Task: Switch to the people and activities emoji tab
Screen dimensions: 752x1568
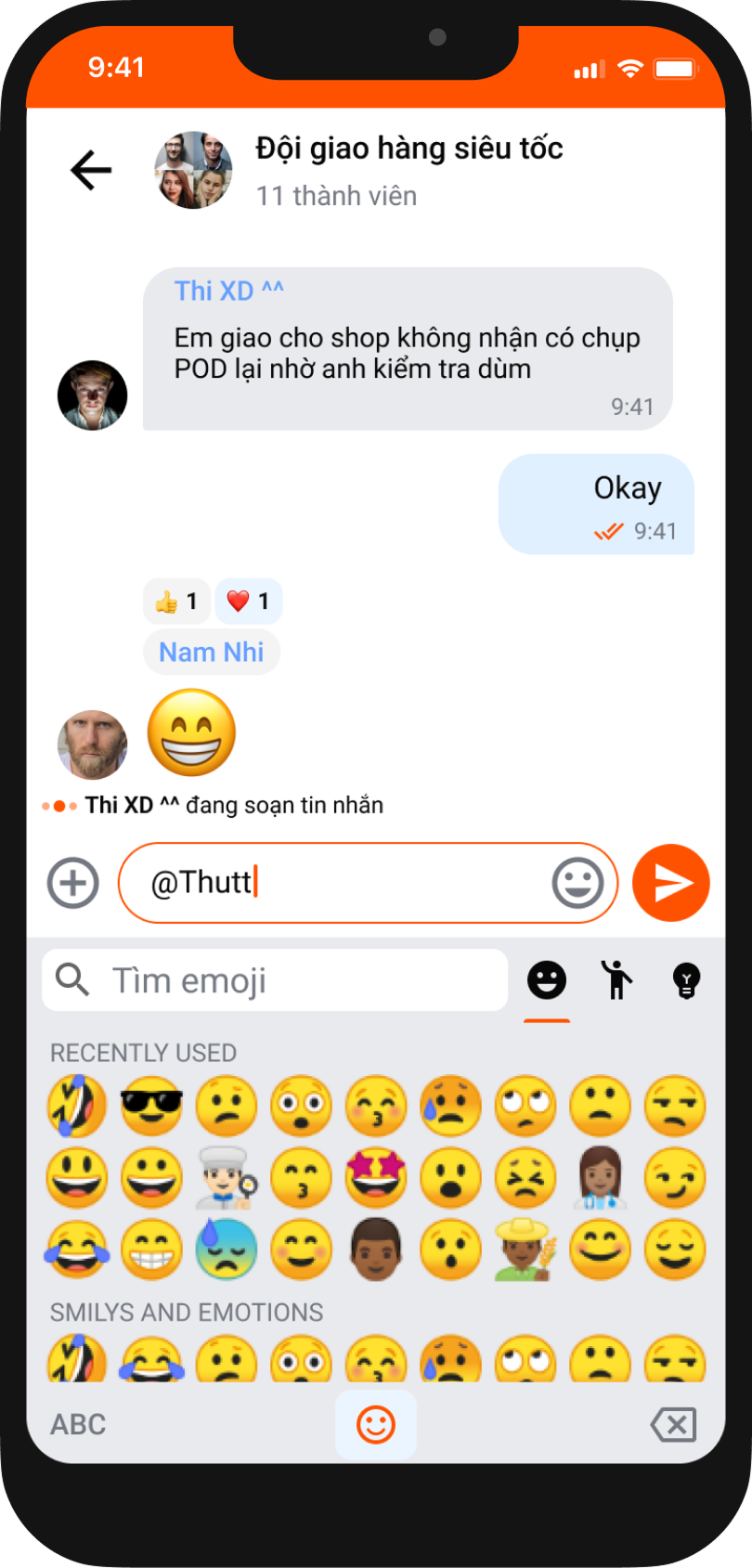Action: (x=616, y=980)
